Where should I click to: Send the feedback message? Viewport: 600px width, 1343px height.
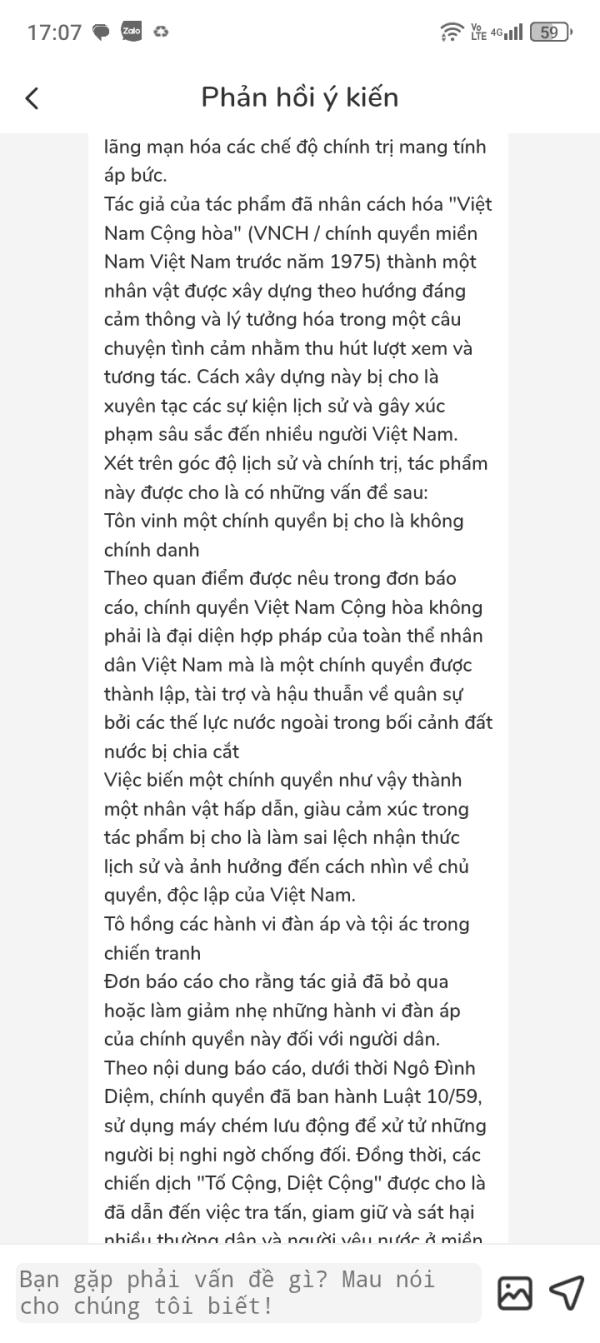coord(567,1293)
